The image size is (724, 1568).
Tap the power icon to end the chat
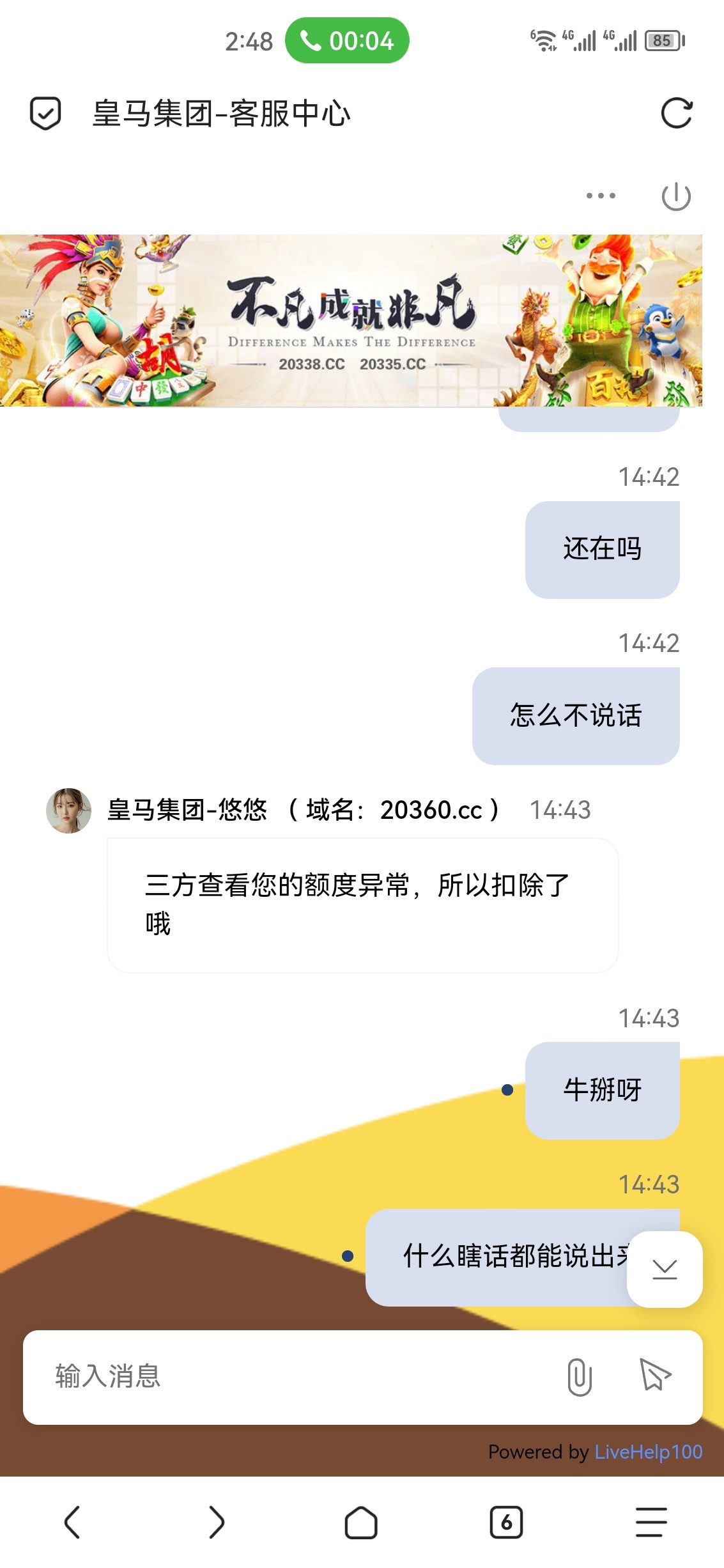pos(677,197)
